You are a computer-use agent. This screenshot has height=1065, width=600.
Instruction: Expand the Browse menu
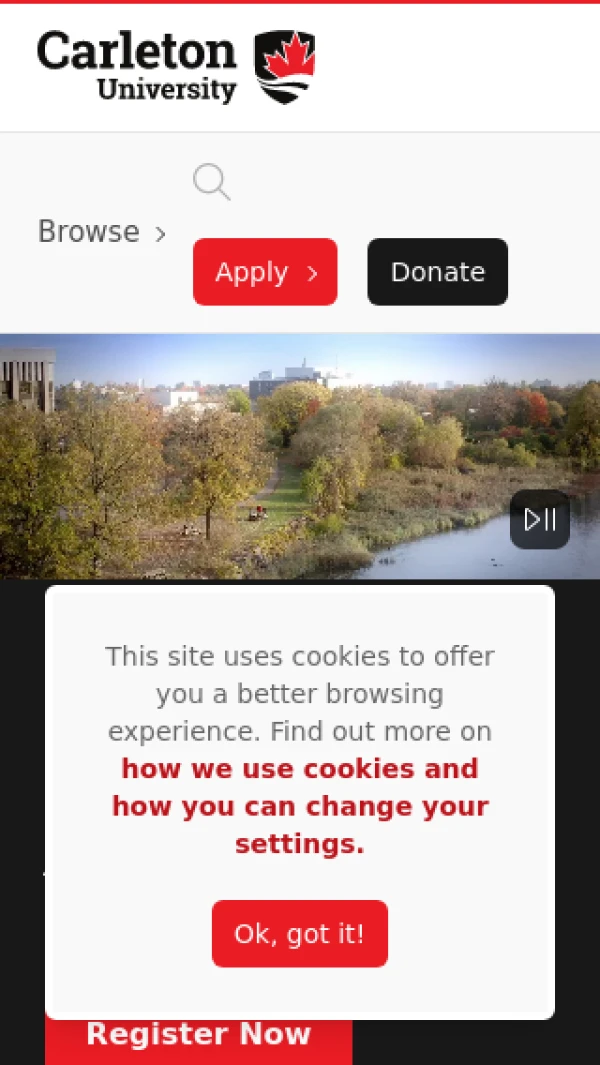pos(102,232)
